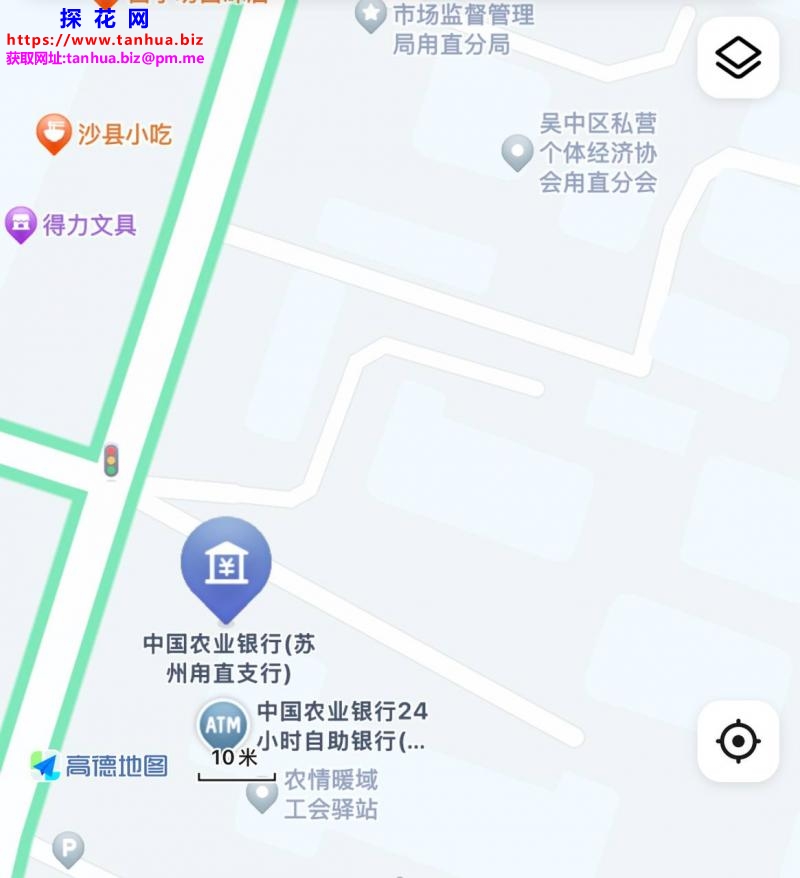Select the 市场监督管理局甪直分局 marker

371,15
